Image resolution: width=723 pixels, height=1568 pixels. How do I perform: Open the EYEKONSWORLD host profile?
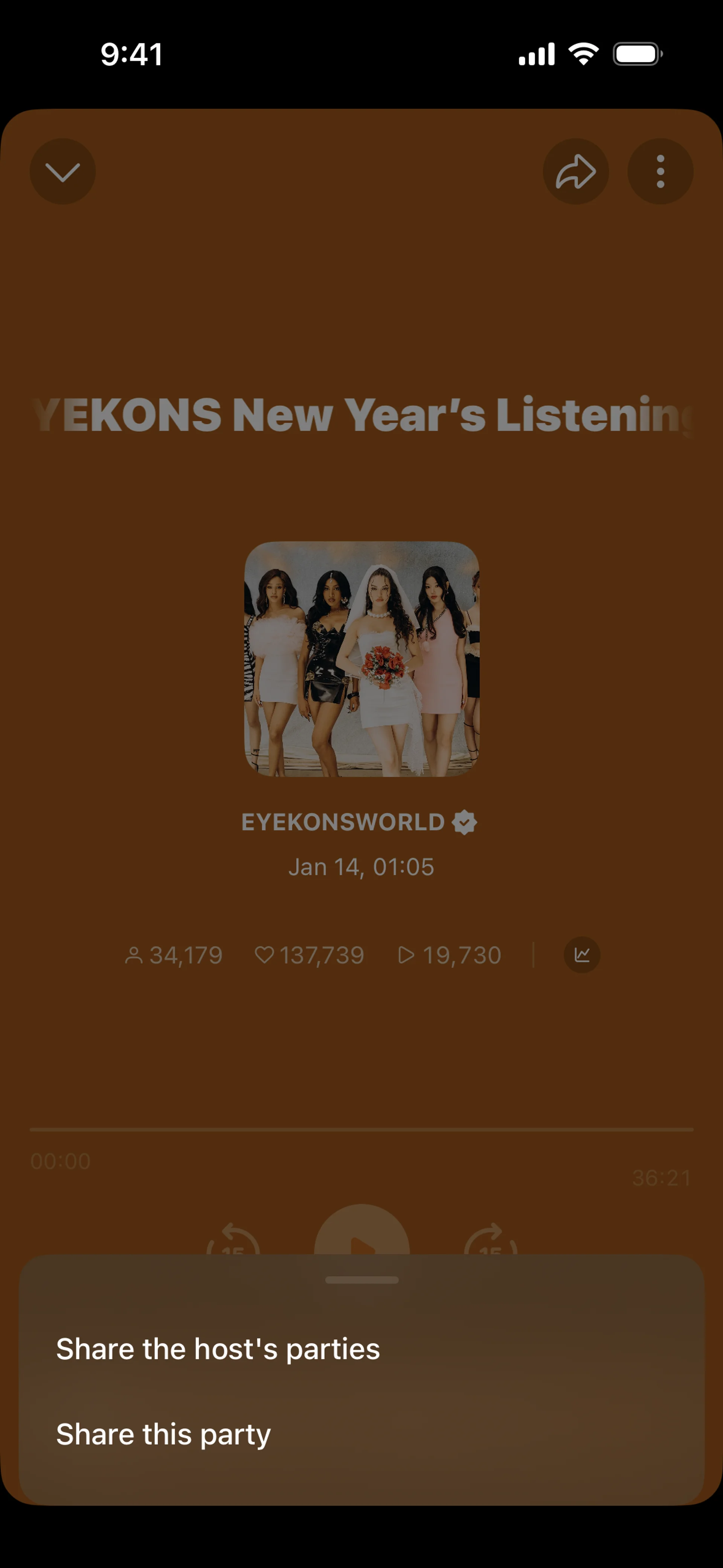[359, 822]
